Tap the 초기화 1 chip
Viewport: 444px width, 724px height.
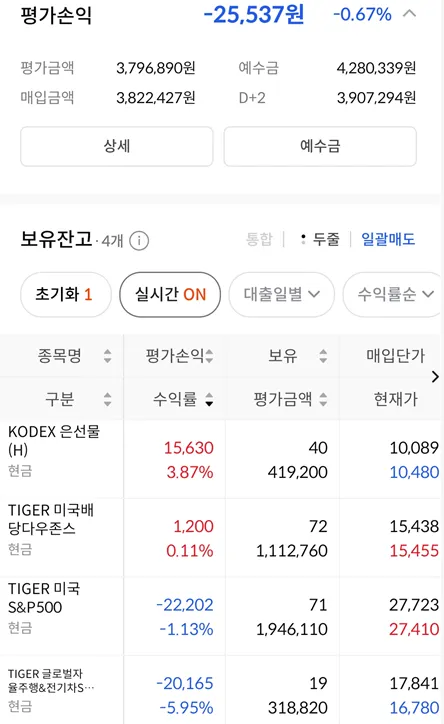(66, 295)
